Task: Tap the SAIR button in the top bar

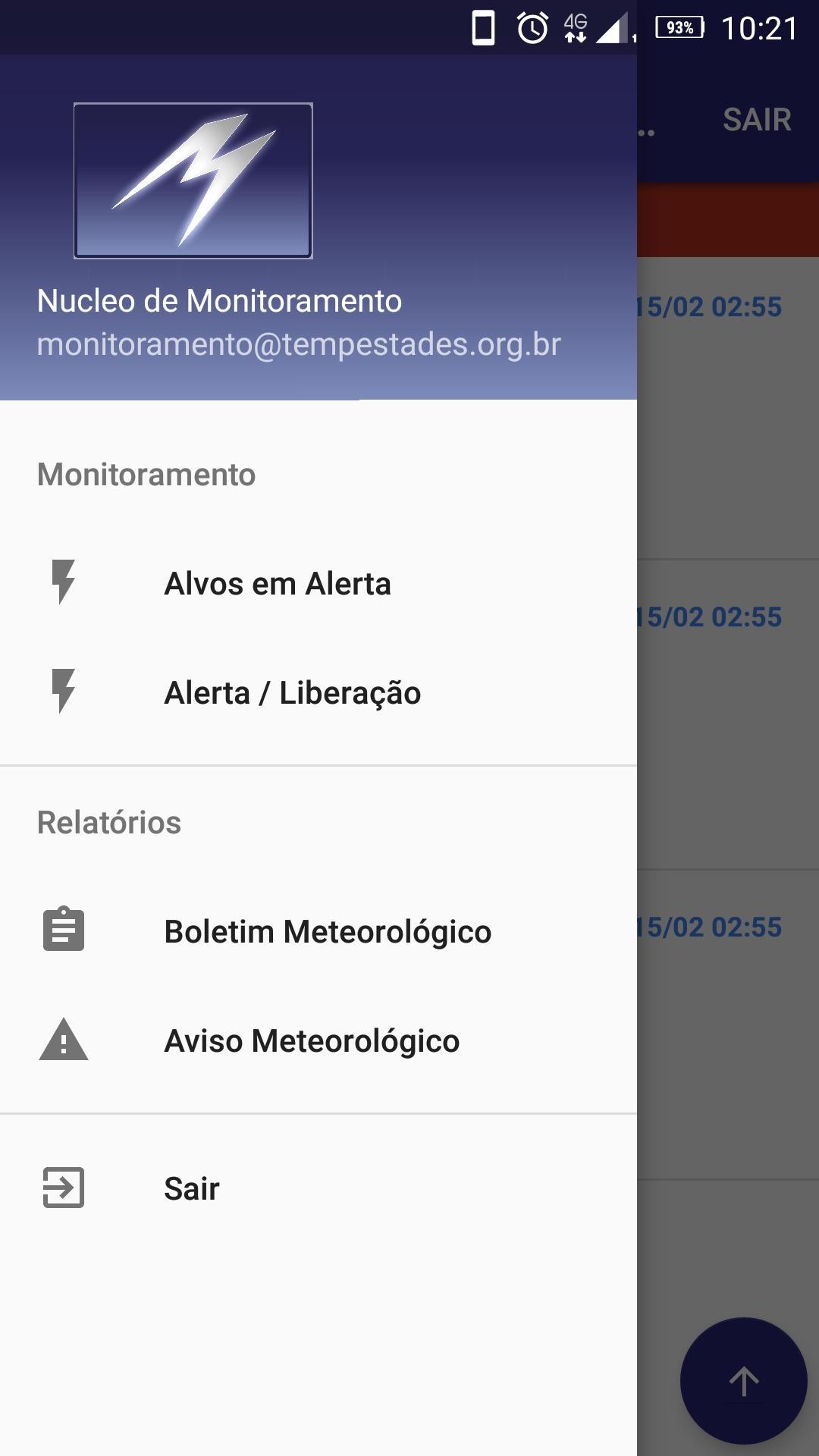Action: coord(757,120)
